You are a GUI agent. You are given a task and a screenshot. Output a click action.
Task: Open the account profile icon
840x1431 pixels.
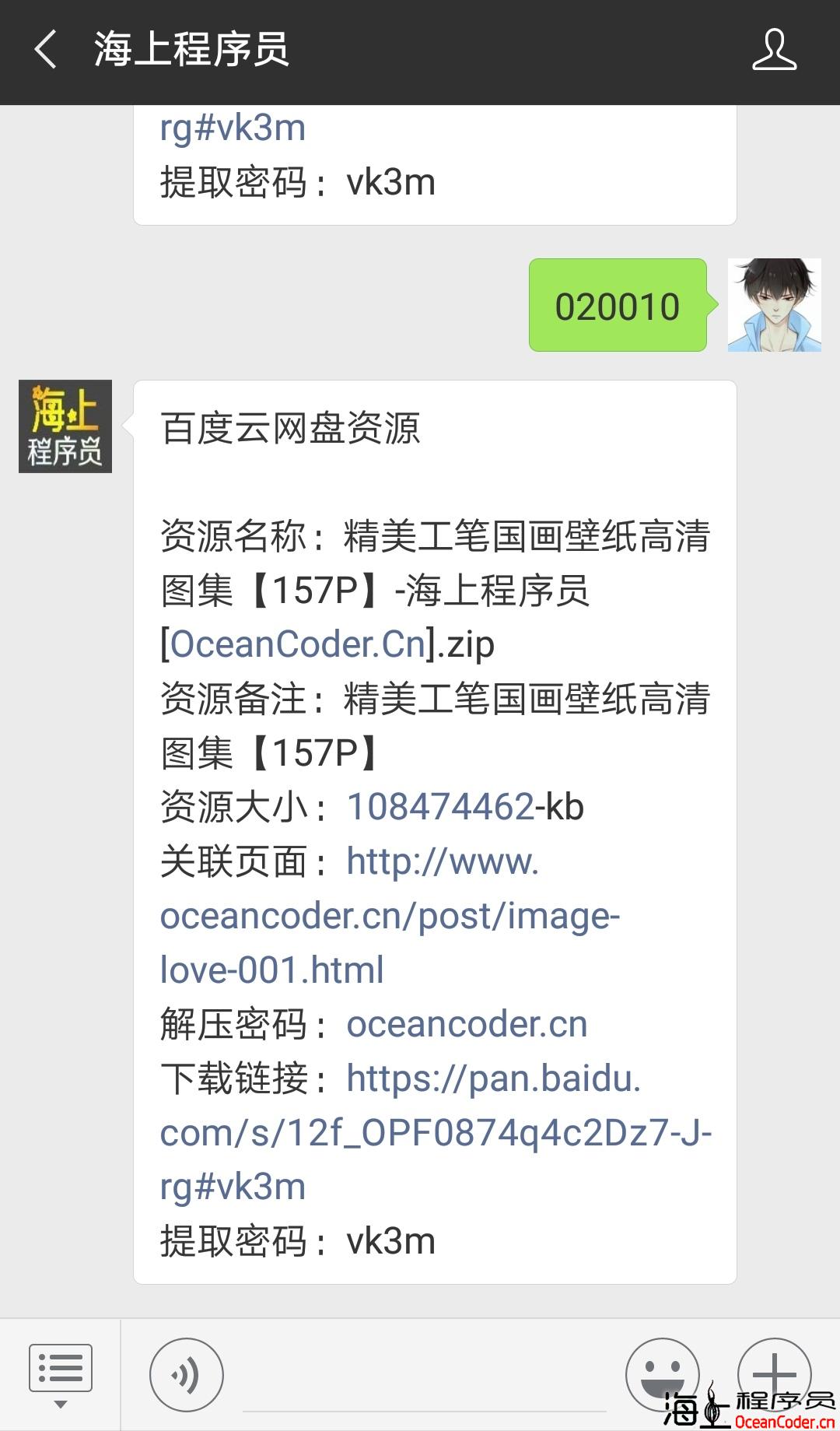coord(774,50)
